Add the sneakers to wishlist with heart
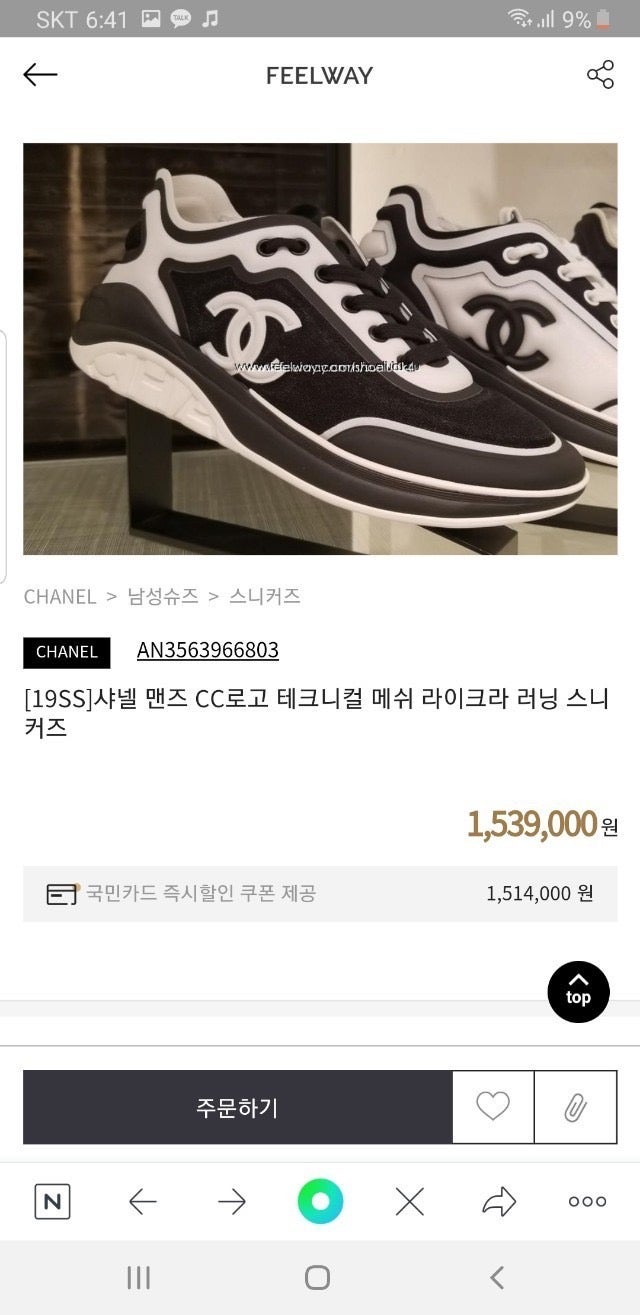This screenshot has height=1315, width=640. click(x=493, y=1107)
